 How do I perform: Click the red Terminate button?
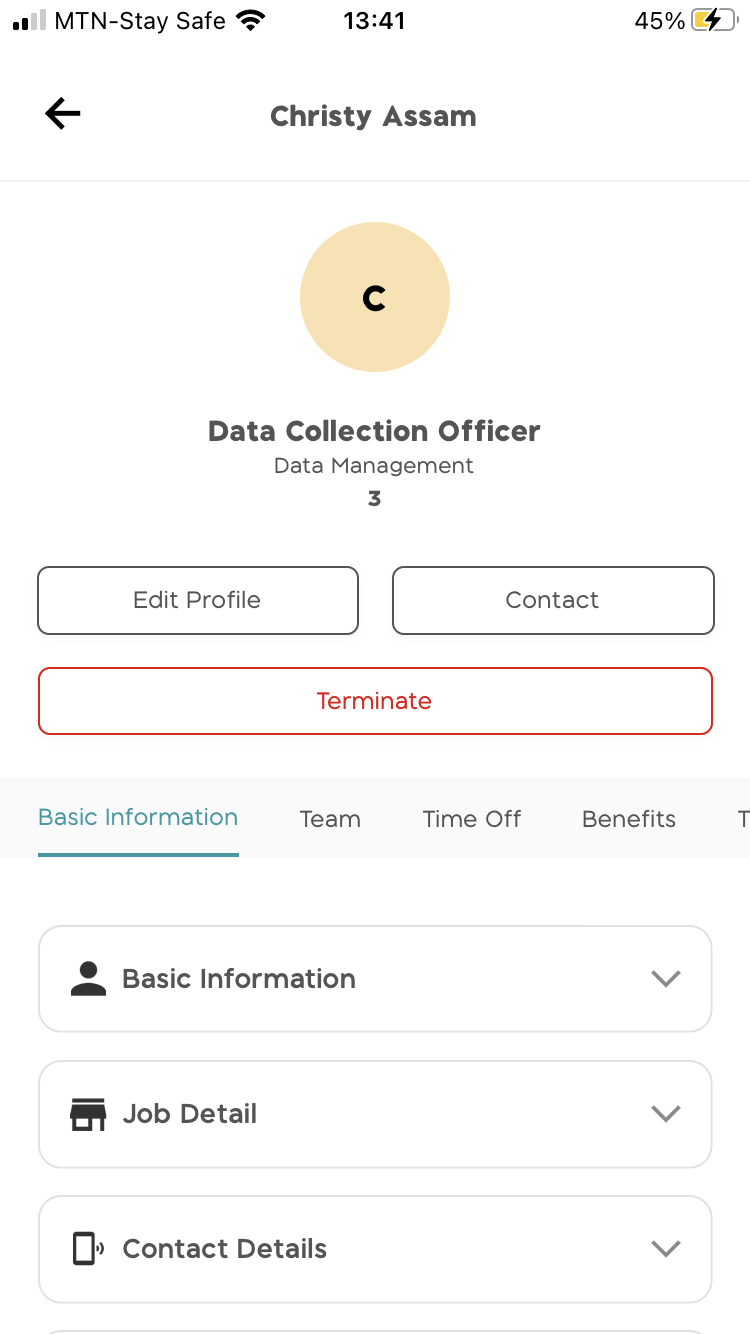375,700
